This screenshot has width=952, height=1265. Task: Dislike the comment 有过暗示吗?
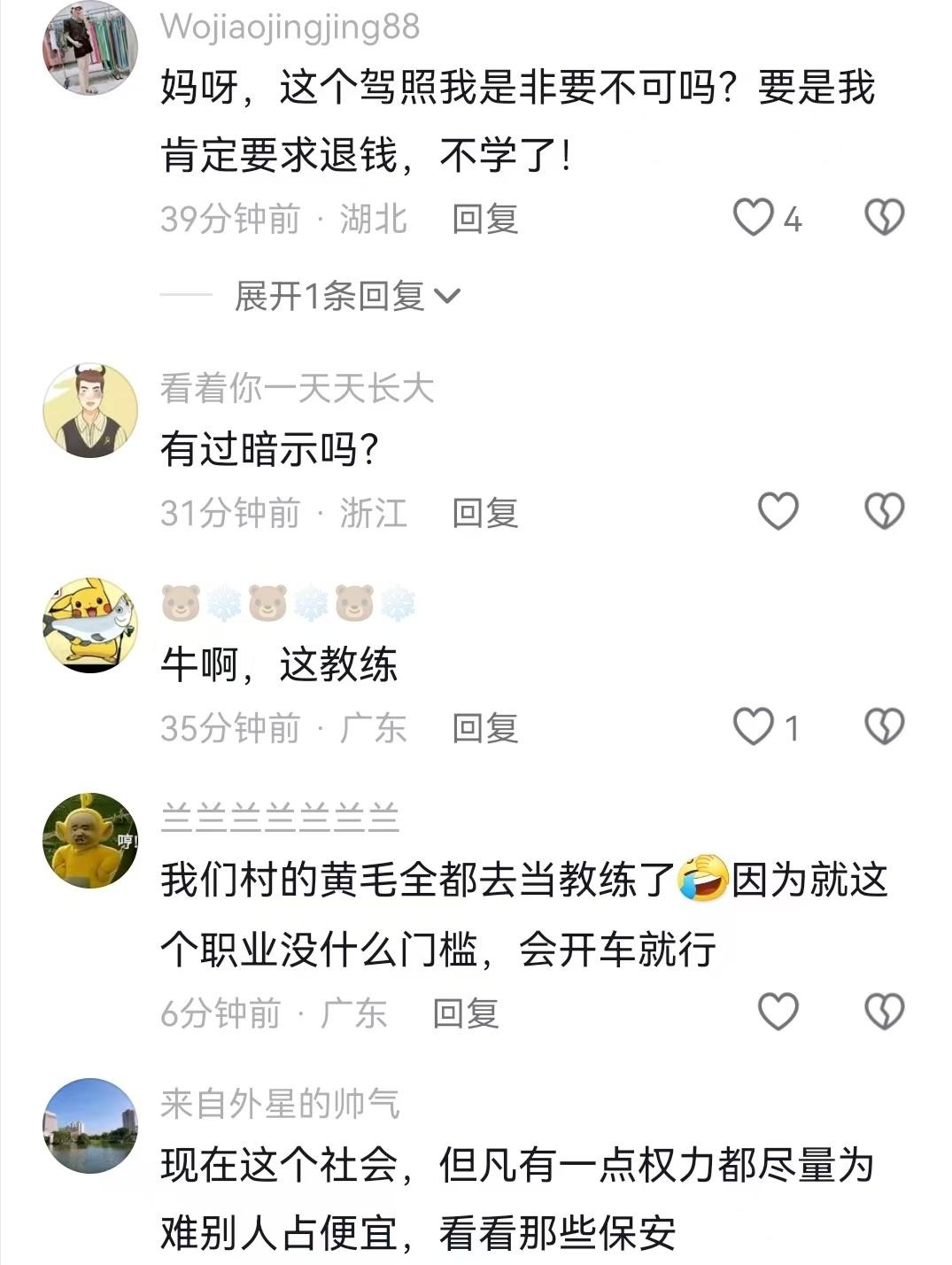884,512
